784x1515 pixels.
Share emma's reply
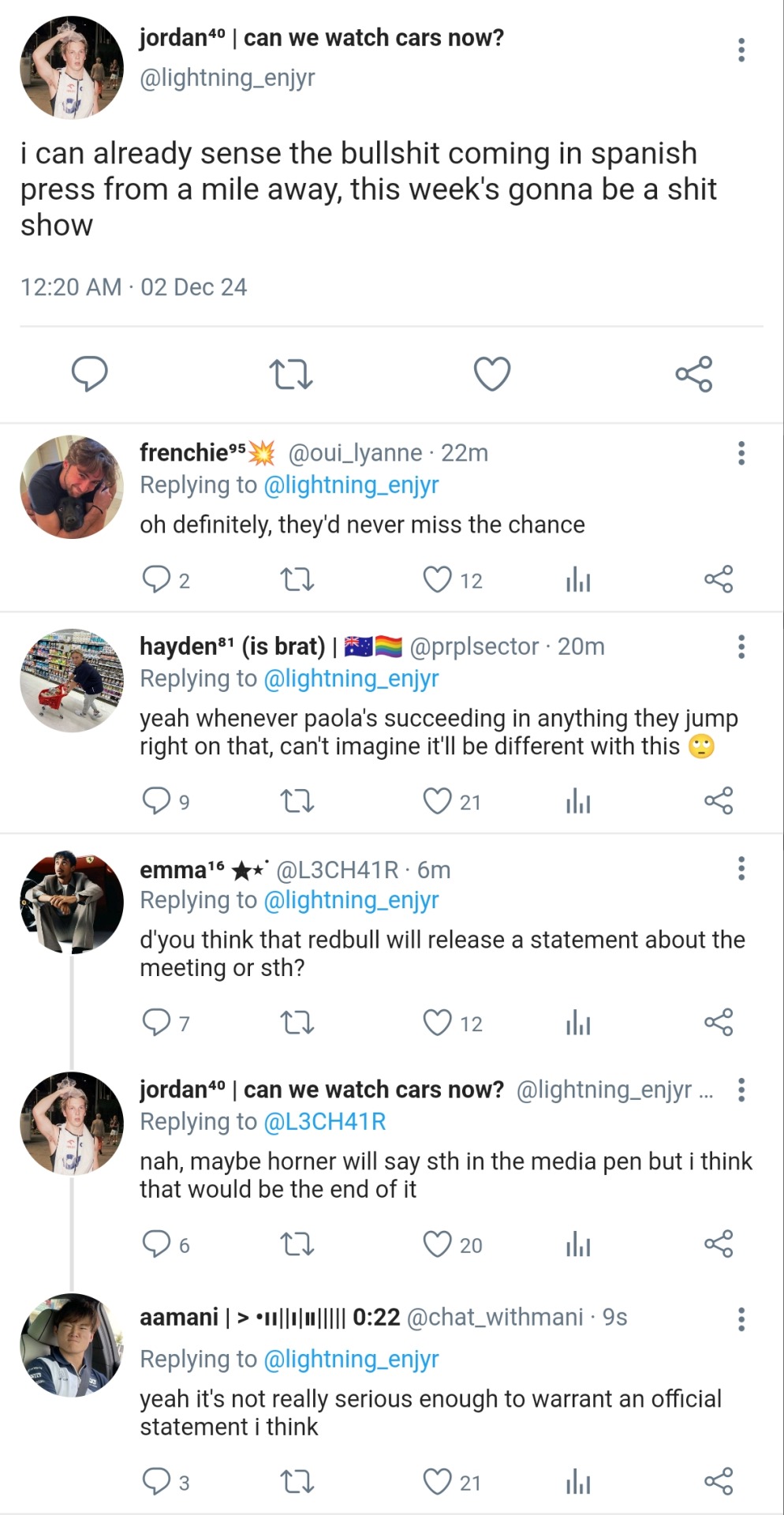click(x=719, y=1023)
